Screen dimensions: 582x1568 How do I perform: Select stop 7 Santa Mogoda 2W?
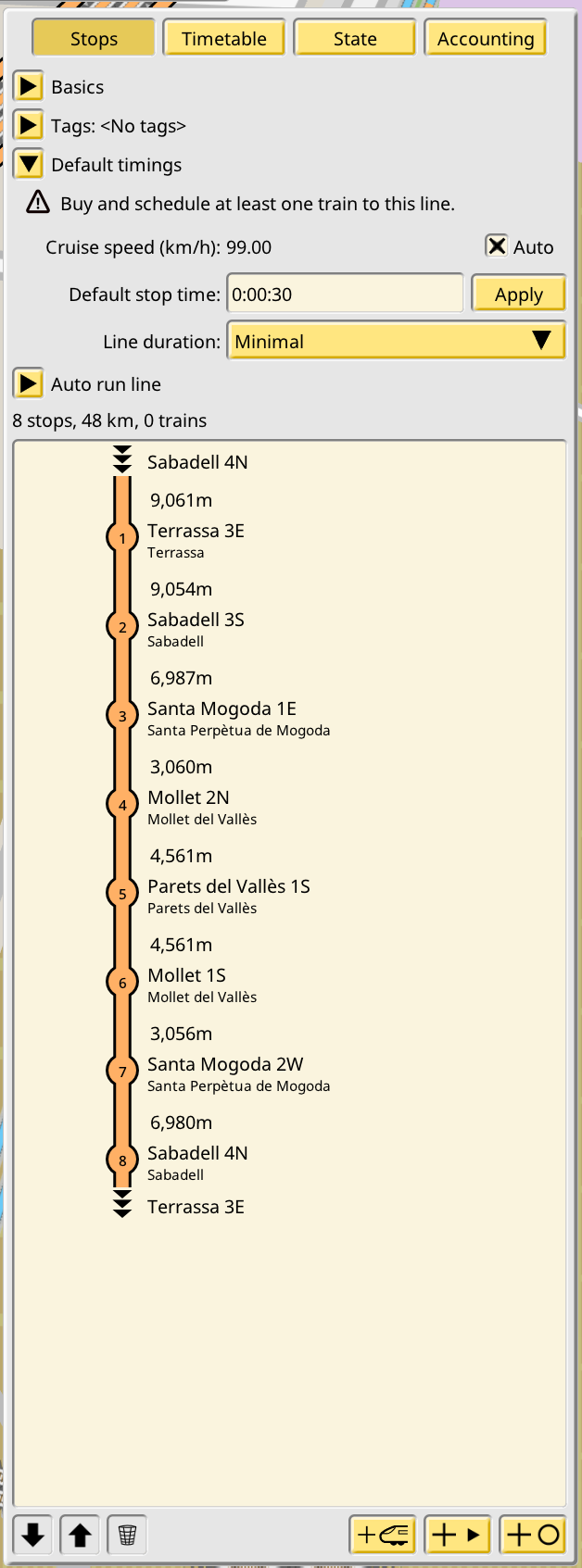pyautogui.click(x=225, y=1065)
